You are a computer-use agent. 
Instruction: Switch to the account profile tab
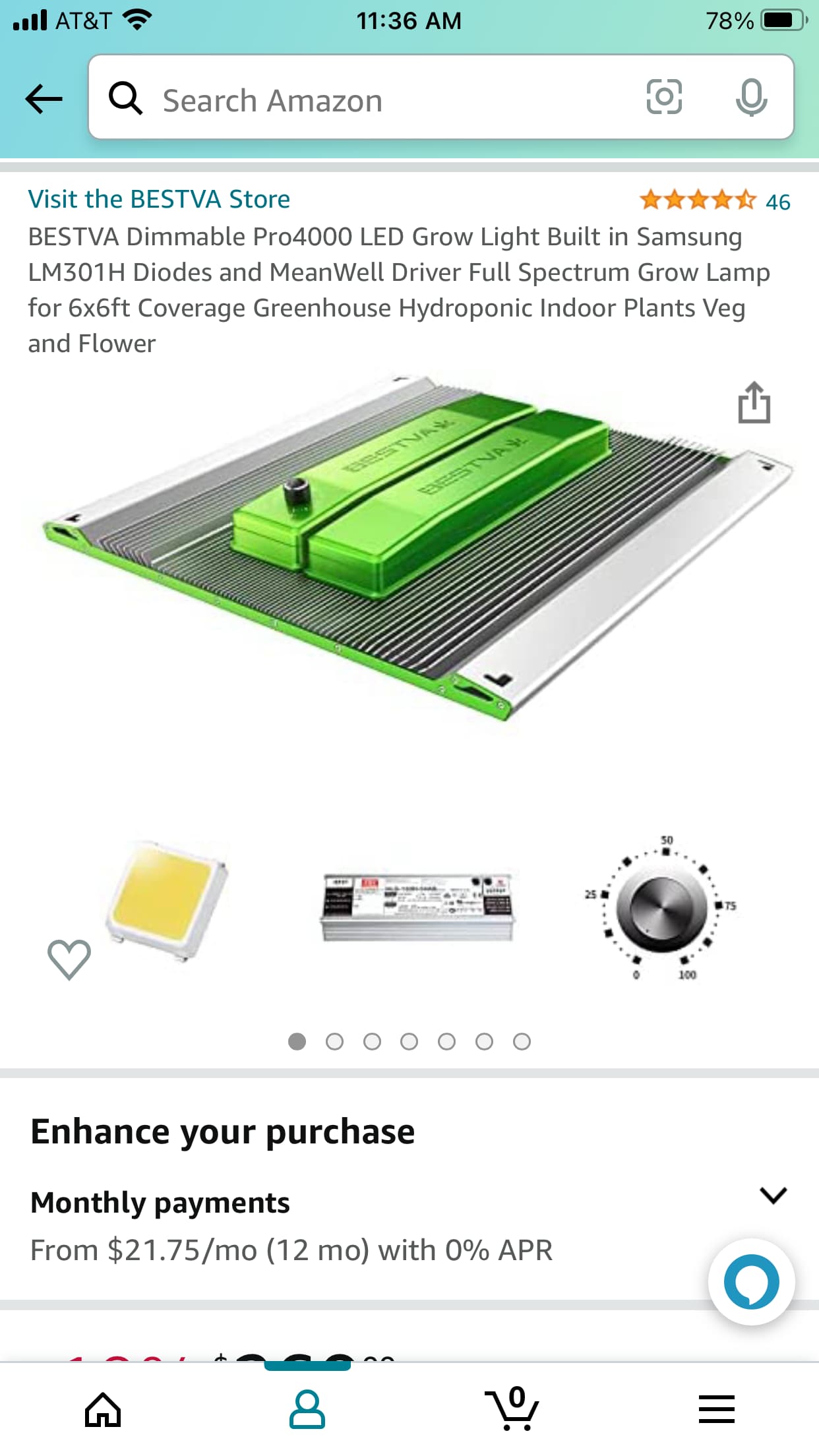(x=307, y=1410)
